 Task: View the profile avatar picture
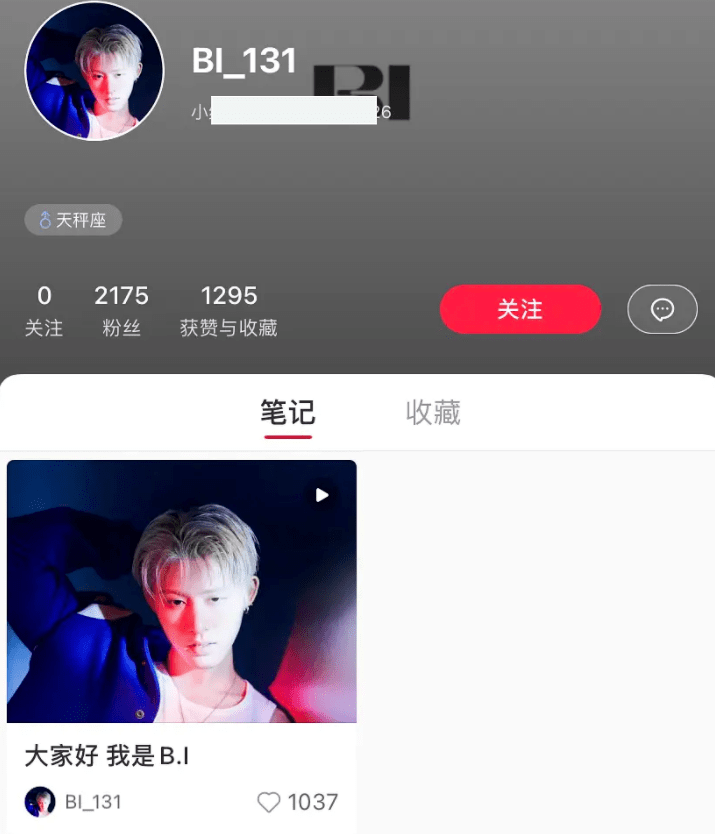click(94, 70)
